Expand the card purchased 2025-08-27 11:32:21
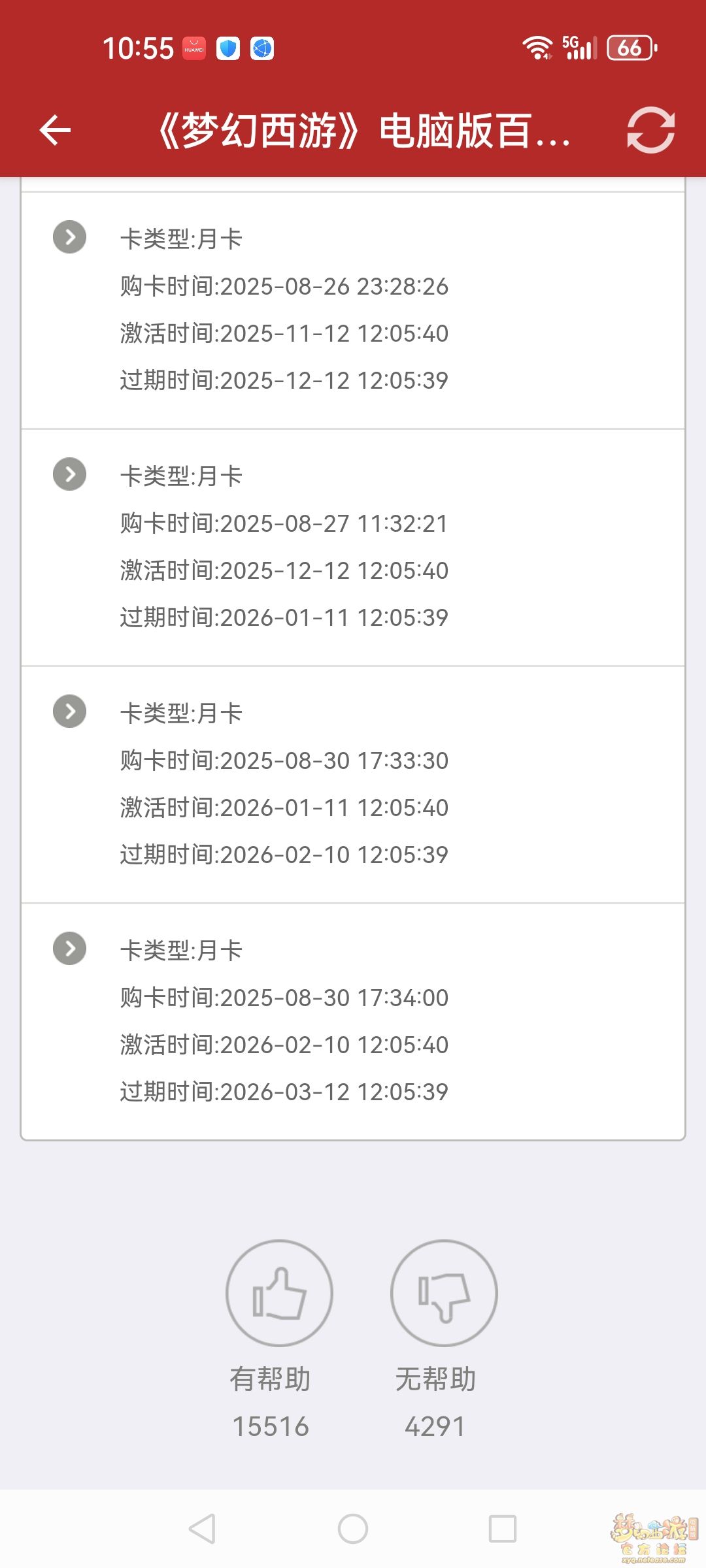This screenshot has height=1568, width=706. 69,474
